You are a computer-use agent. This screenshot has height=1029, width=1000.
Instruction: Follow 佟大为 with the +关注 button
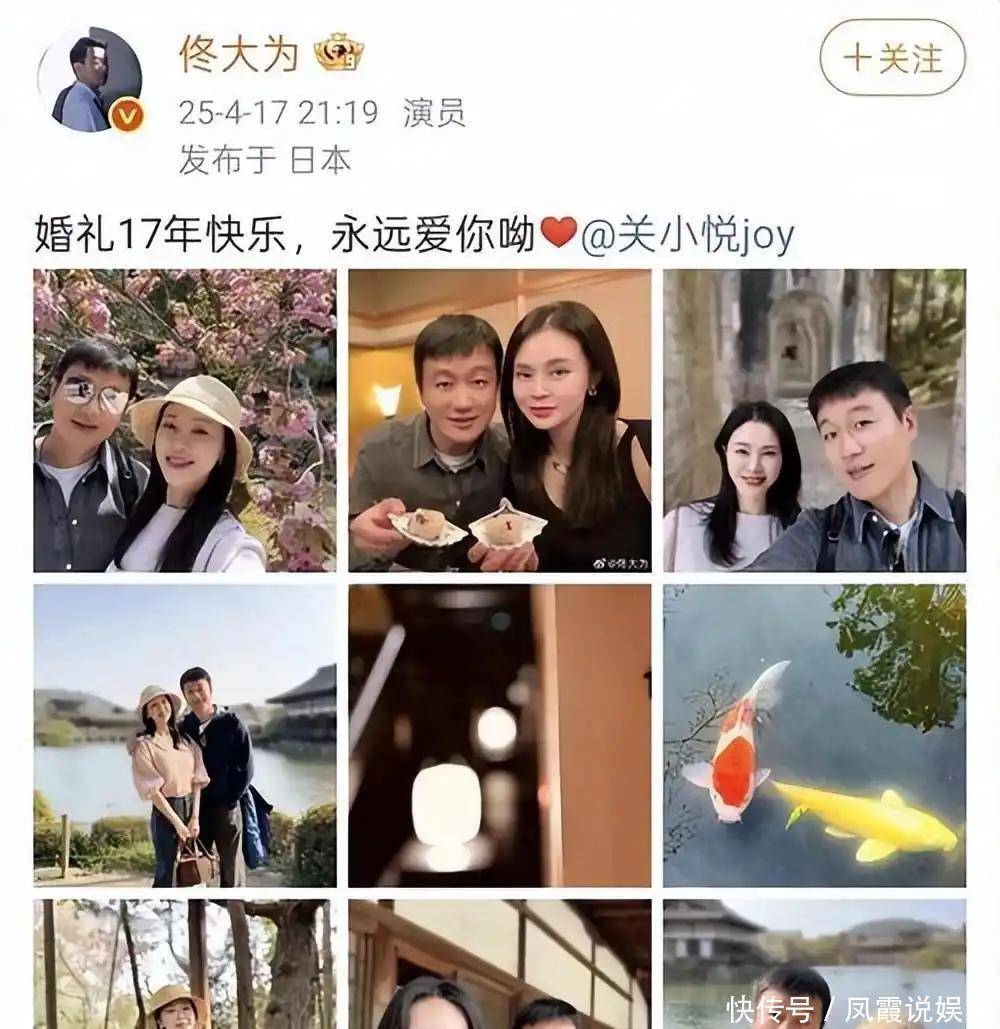coord(892,58)
